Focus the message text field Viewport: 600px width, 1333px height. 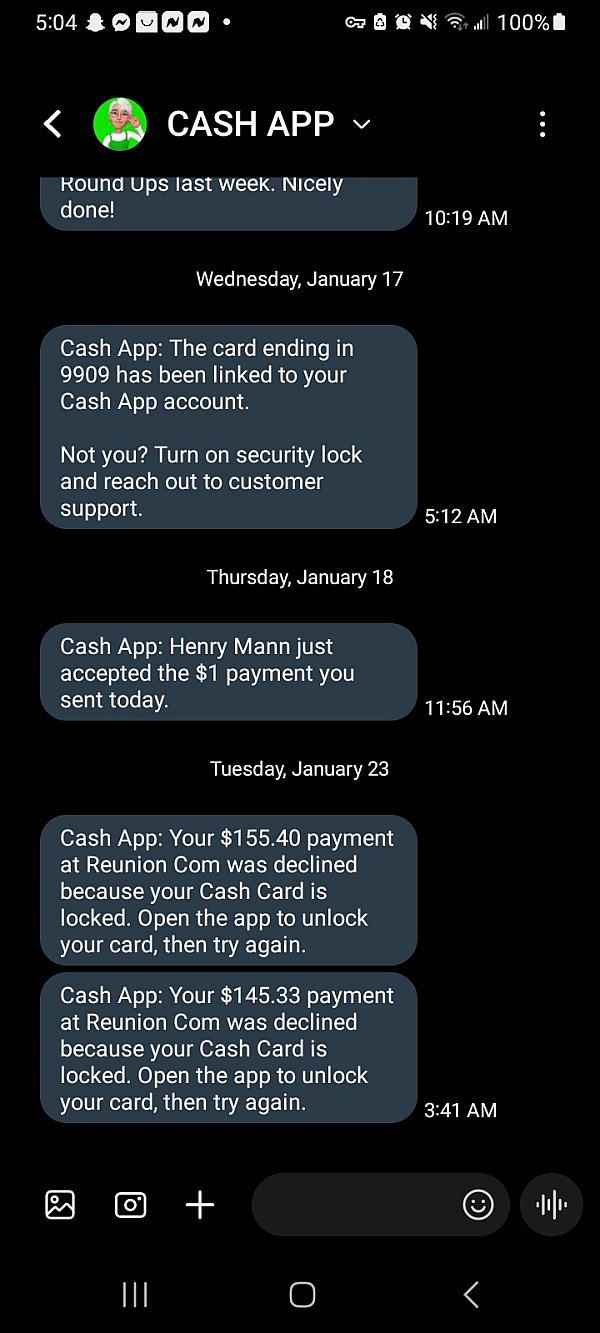[355, 1205]
